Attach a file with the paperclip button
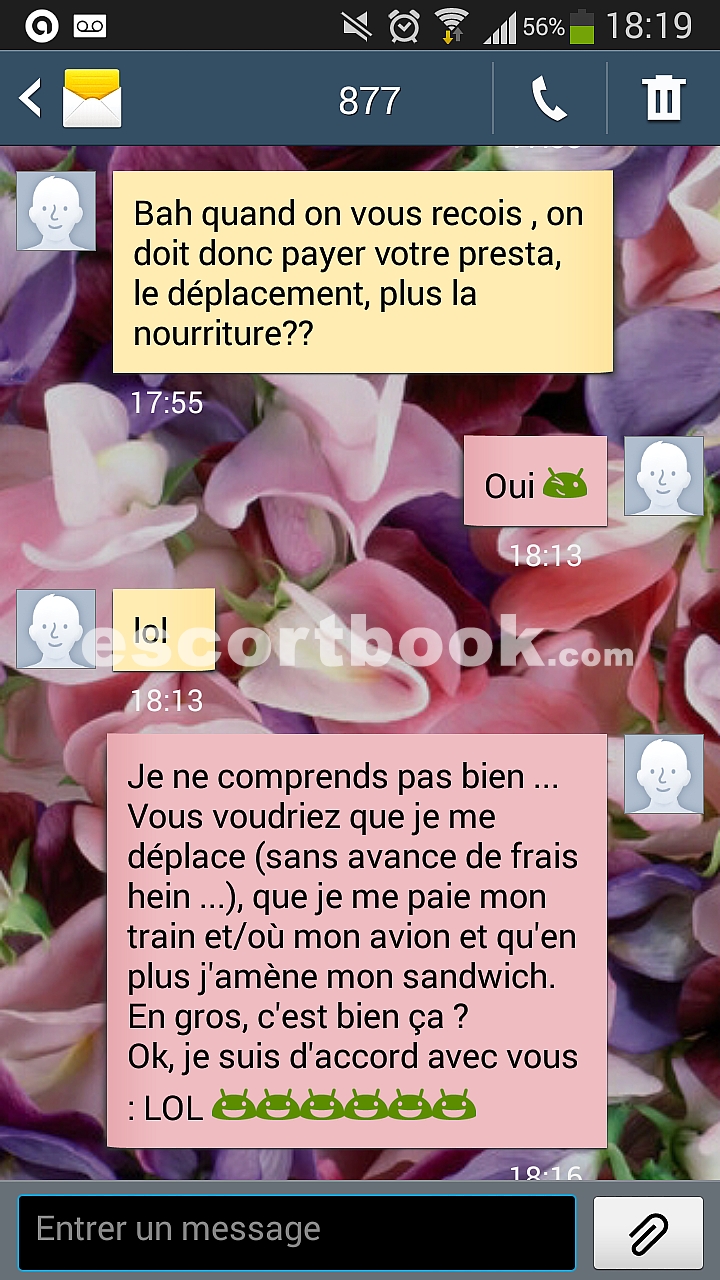Screen dimensions: 720x1280 click(649, 1232)
